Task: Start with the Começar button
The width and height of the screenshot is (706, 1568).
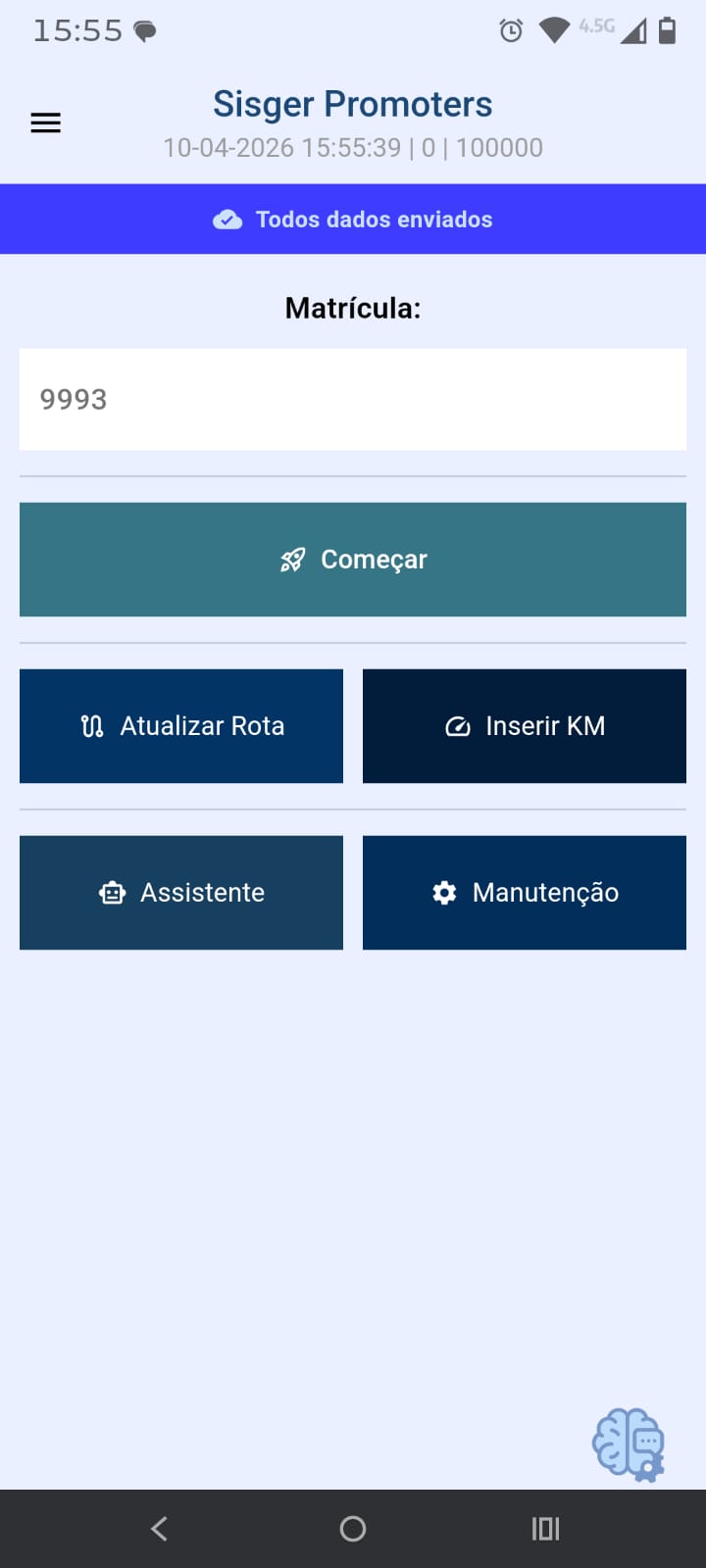Action: (x=353, y=560)
